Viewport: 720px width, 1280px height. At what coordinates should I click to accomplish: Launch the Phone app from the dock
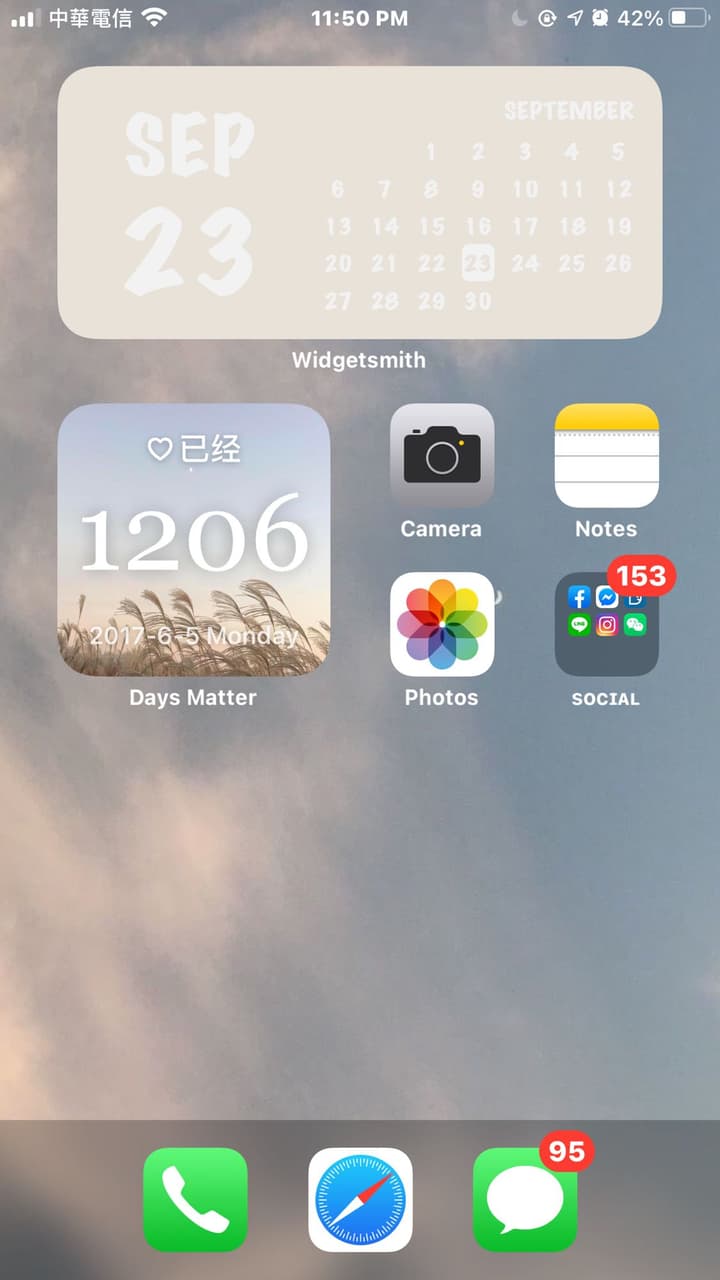(195, 1199)
